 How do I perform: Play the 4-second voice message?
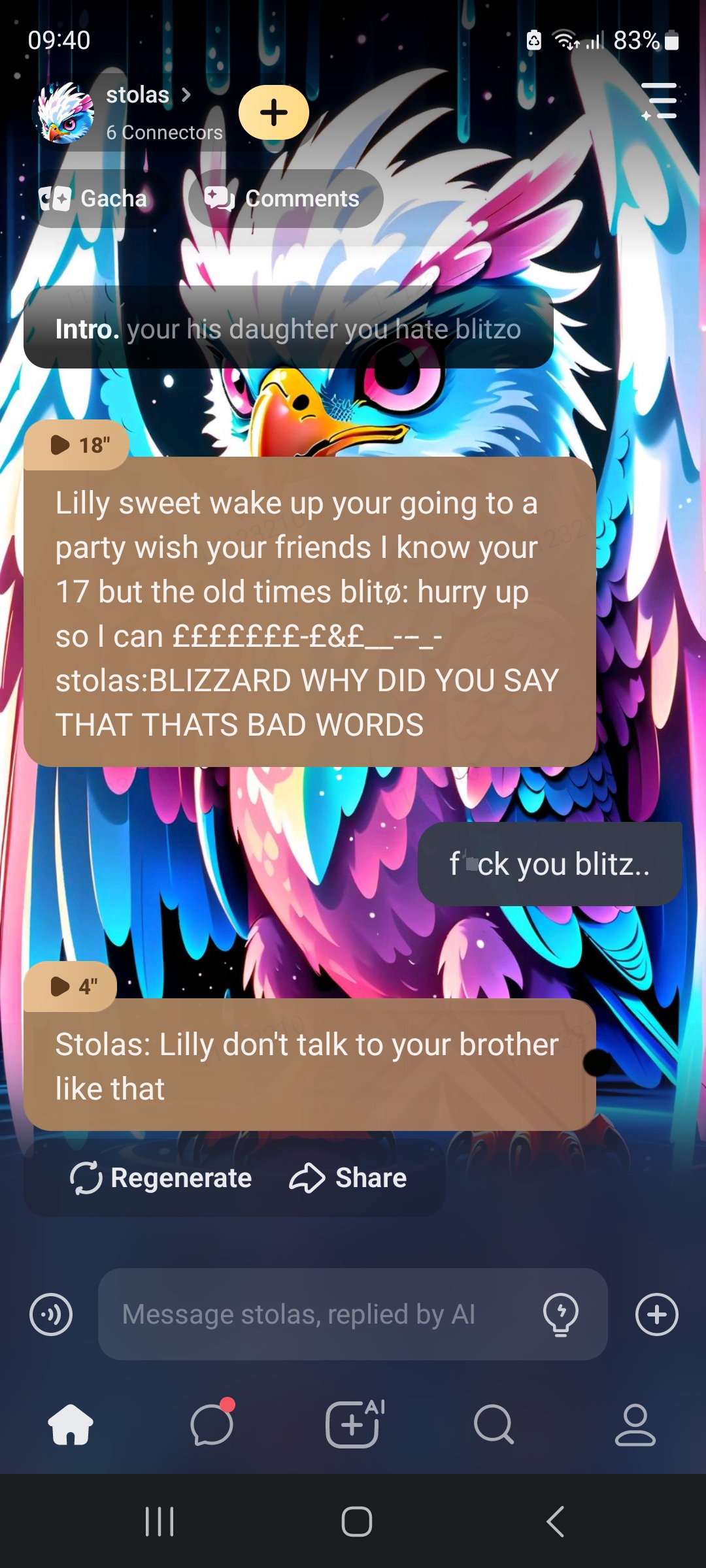[72, 986]
